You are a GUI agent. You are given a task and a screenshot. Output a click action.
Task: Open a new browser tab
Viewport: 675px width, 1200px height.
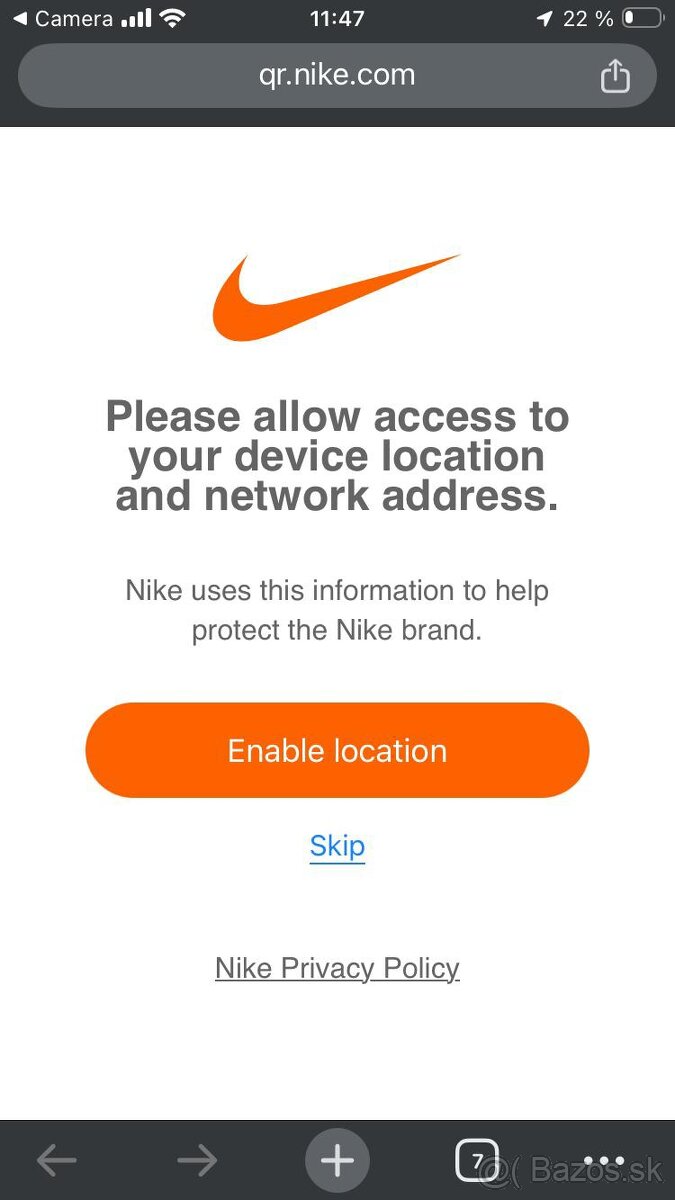click(x=337, y=1160)
